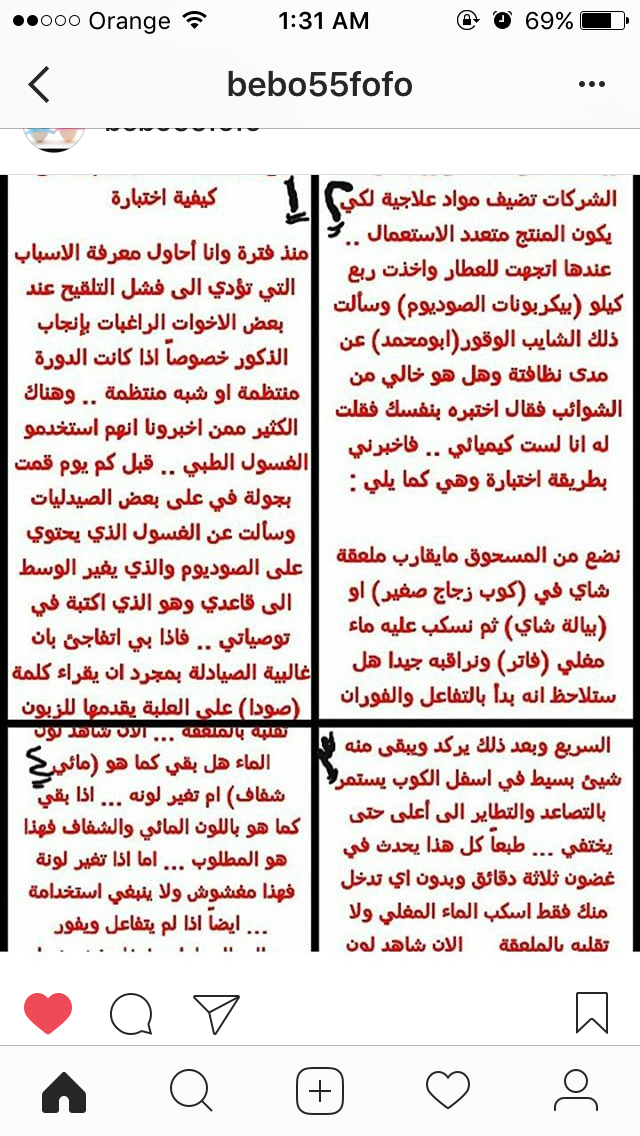Unlike the post via the red heart

48,1013
